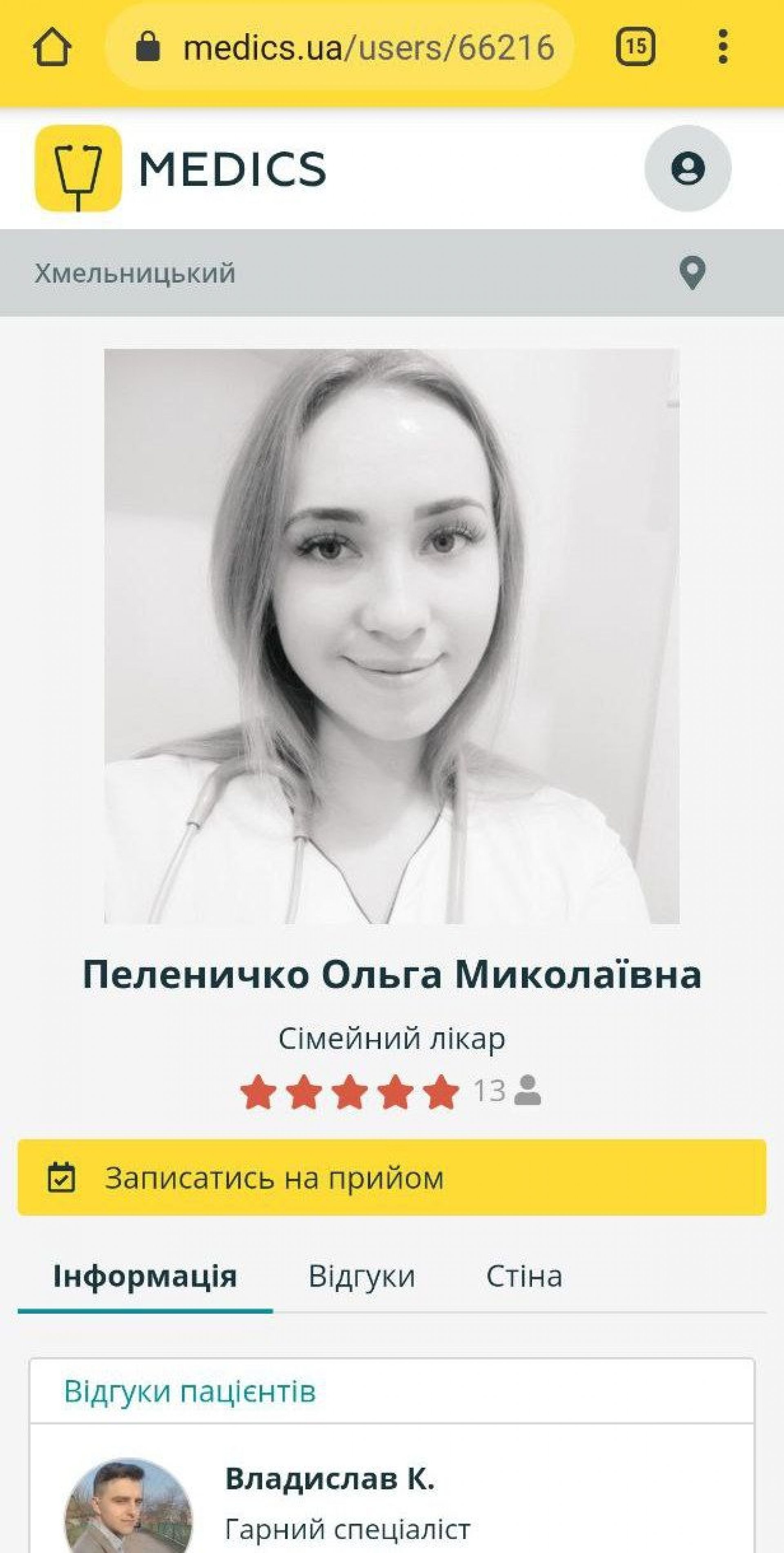
Task: Open the browser overflow menu
Action: [x=722, y=47]
